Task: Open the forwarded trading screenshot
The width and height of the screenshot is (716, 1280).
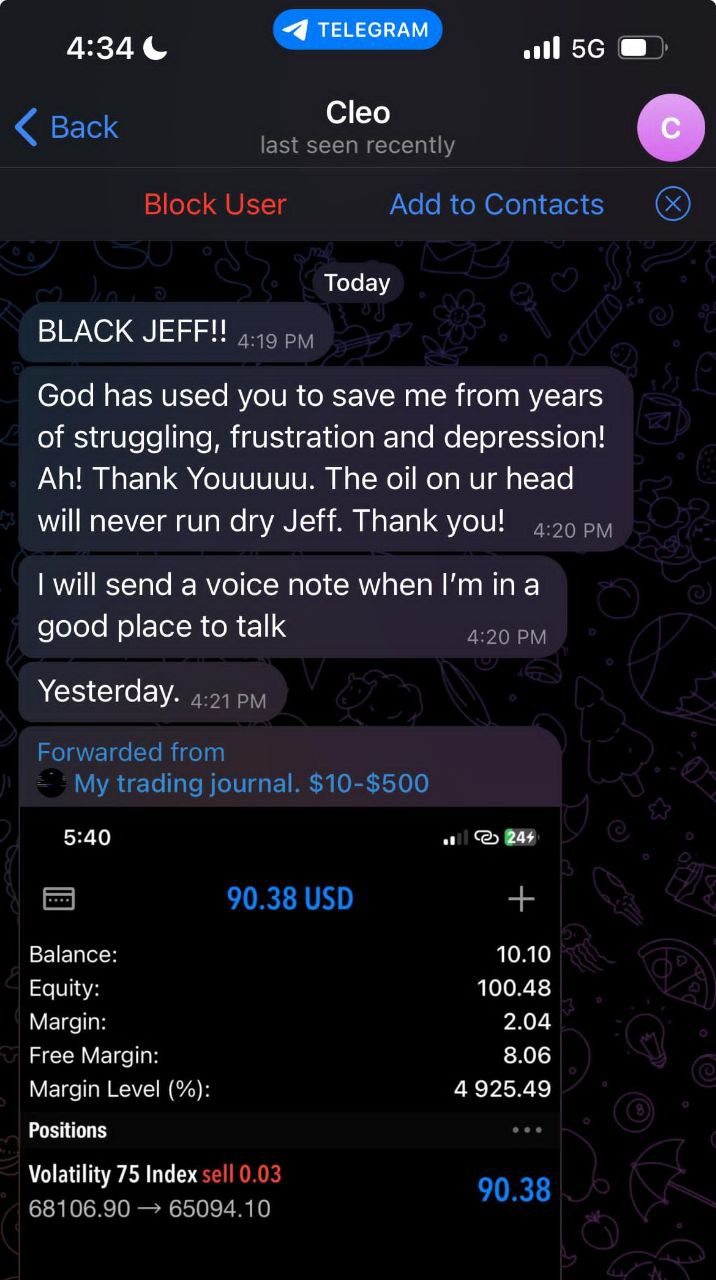Action: coord(290,1040)
